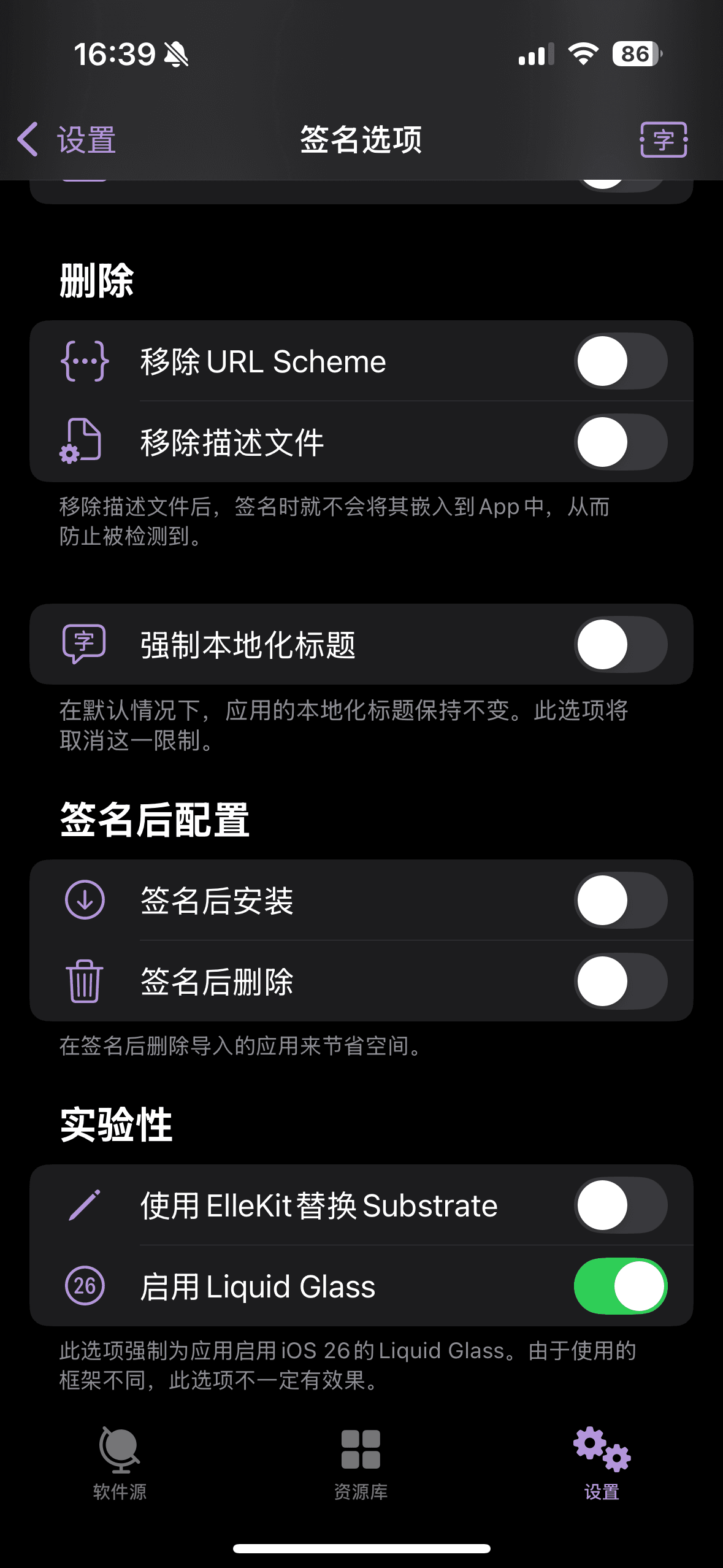Enable 移除 URL Scheme switch
723x1568 pixels.
pos(621,361)
